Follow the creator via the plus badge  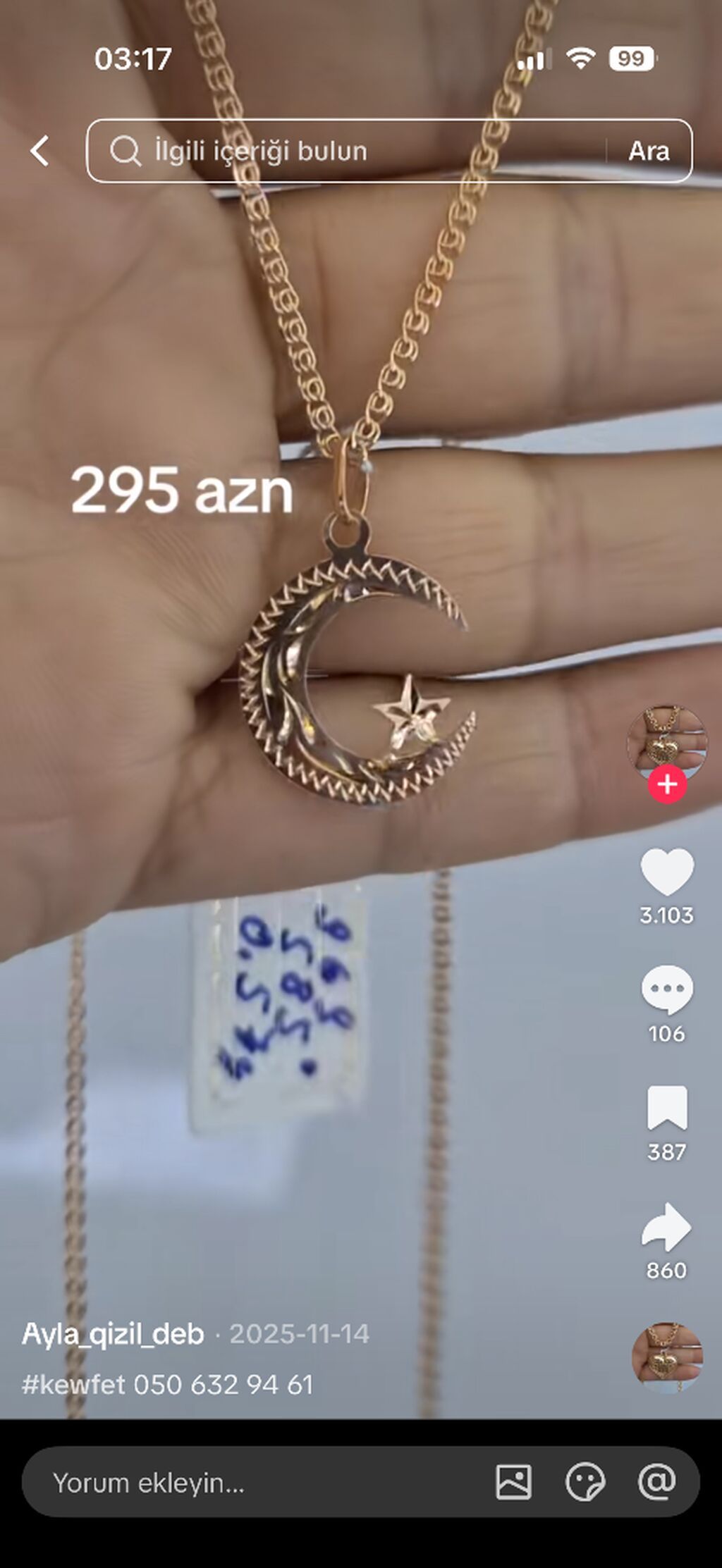coord(668,784)
